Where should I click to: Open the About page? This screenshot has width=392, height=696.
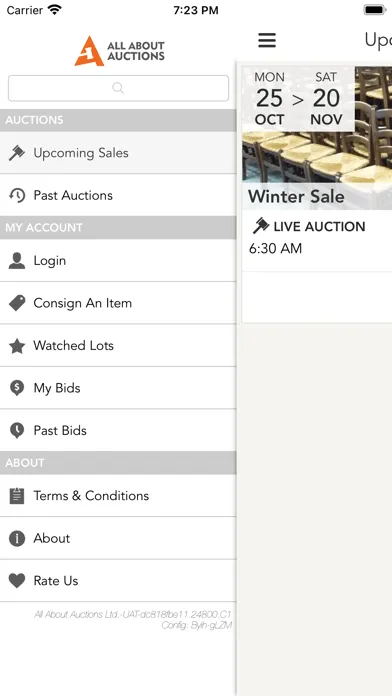click(118, 538)
